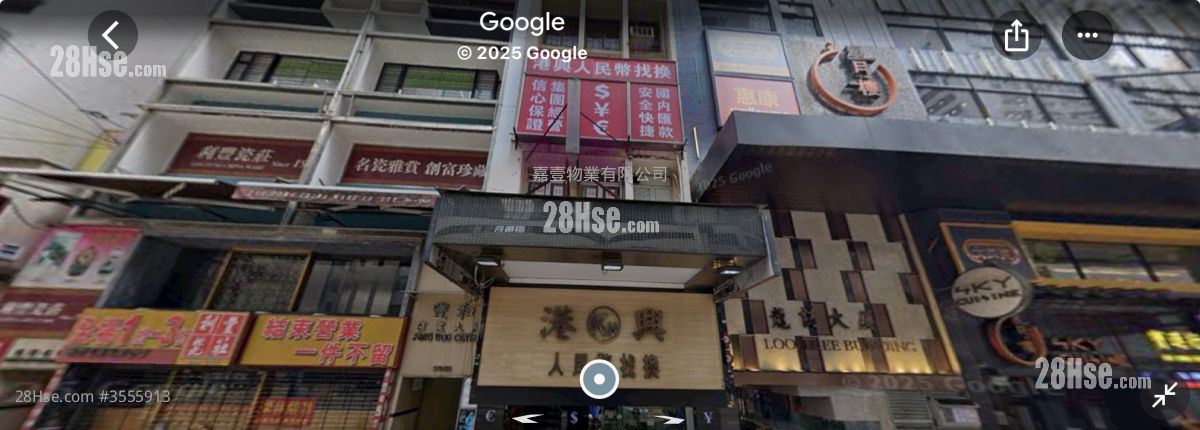Go back from Street View
Image resolution: width=1200 pixels, height=430 pixels.
[x=112, y=35]
